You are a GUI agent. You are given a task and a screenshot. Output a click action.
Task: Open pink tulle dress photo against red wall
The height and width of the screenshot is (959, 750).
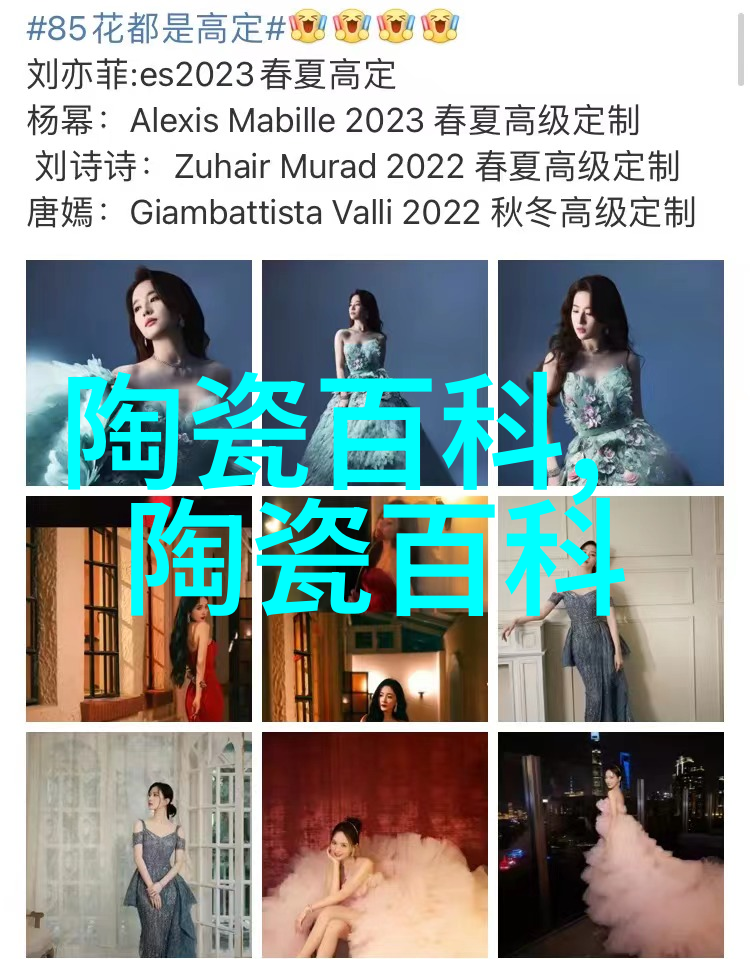pyautogui.click(x=375, y=845)
